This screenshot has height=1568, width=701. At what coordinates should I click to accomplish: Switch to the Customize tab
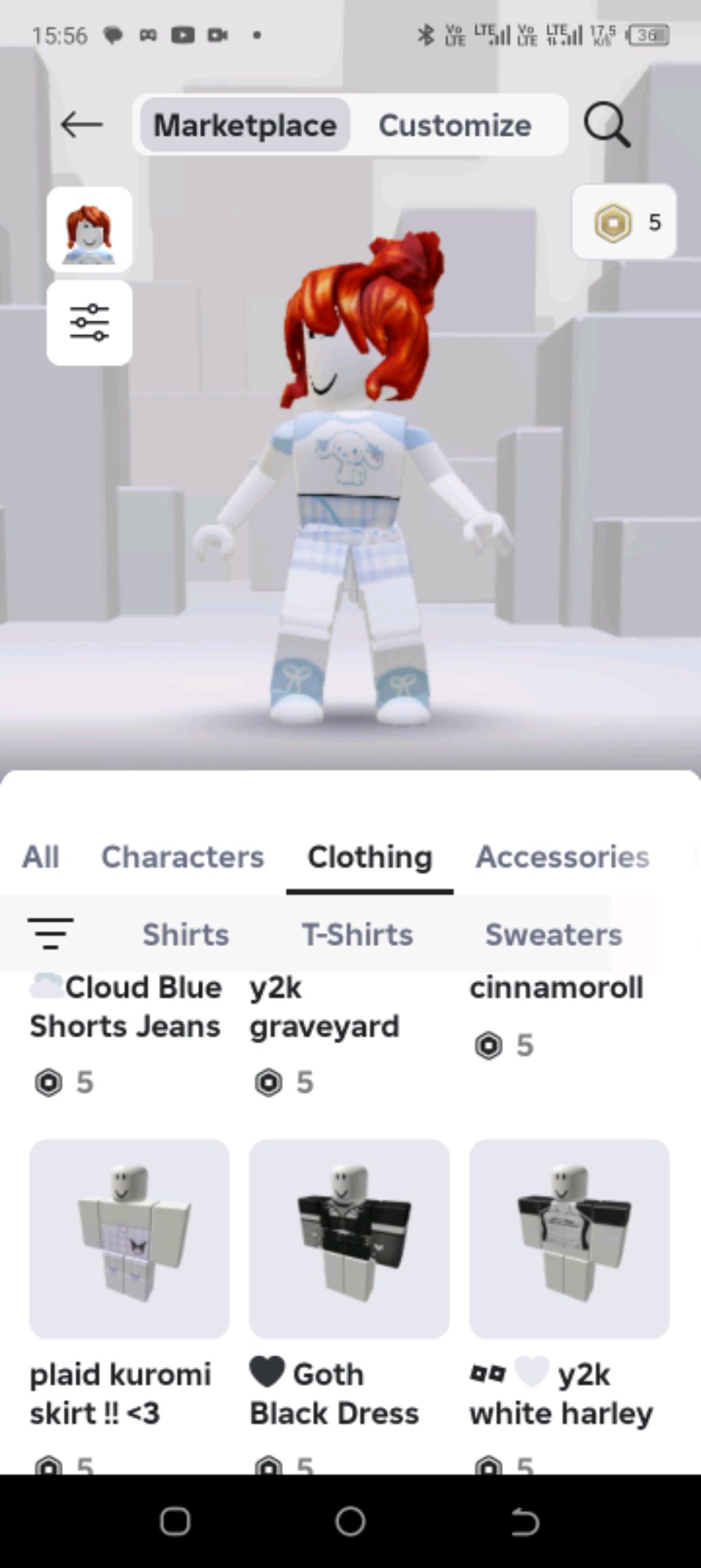point(455,125)
